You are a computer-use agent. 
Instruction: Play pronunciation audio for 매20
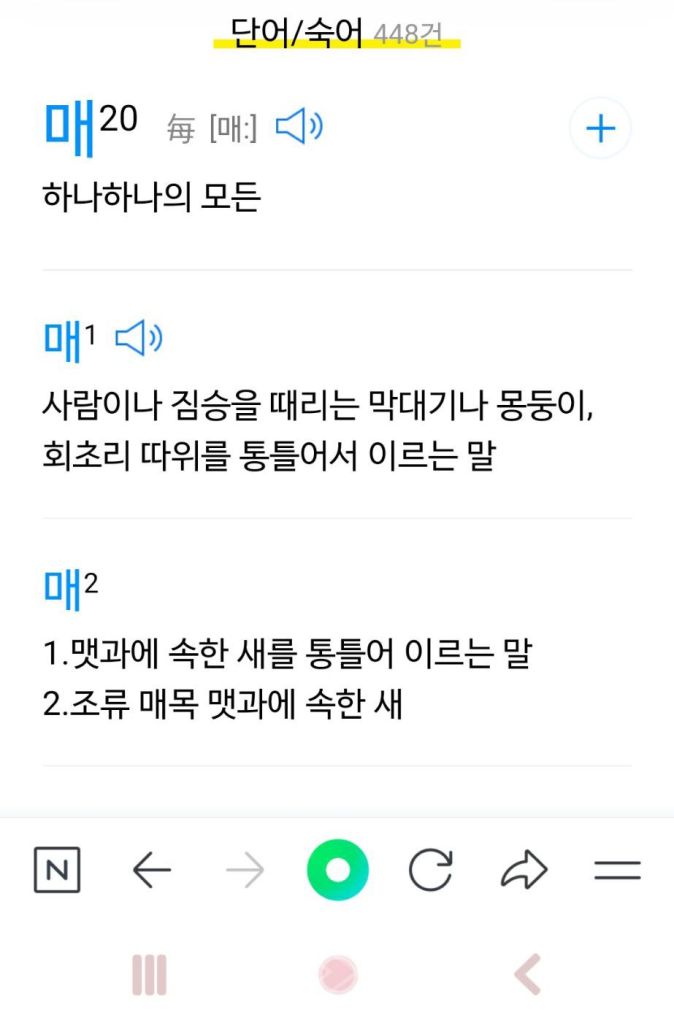[x=299, y=128]
